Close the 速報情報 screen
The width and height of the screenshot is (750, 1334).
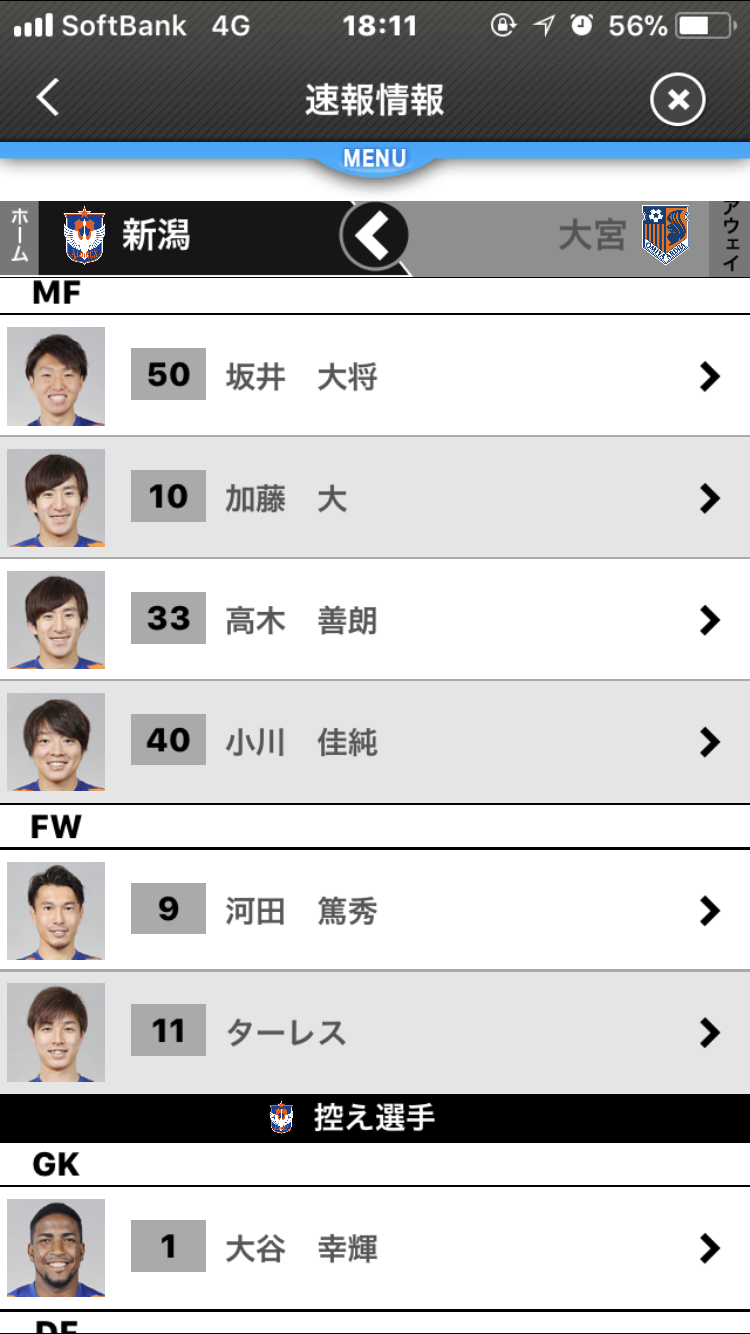(677, 100)
